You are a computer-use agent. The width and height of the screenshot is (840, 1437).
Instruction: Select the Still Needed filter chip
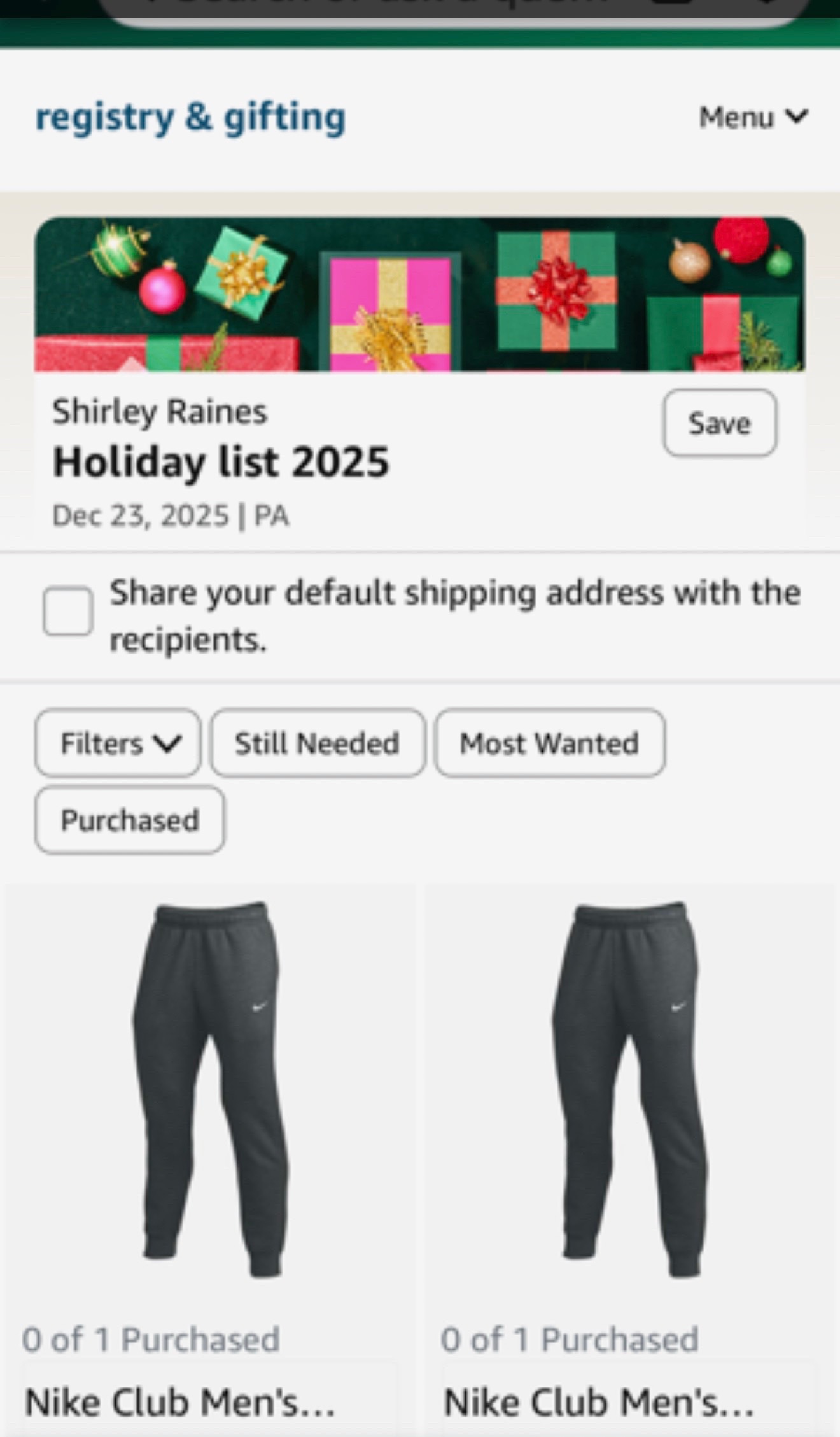317,743
